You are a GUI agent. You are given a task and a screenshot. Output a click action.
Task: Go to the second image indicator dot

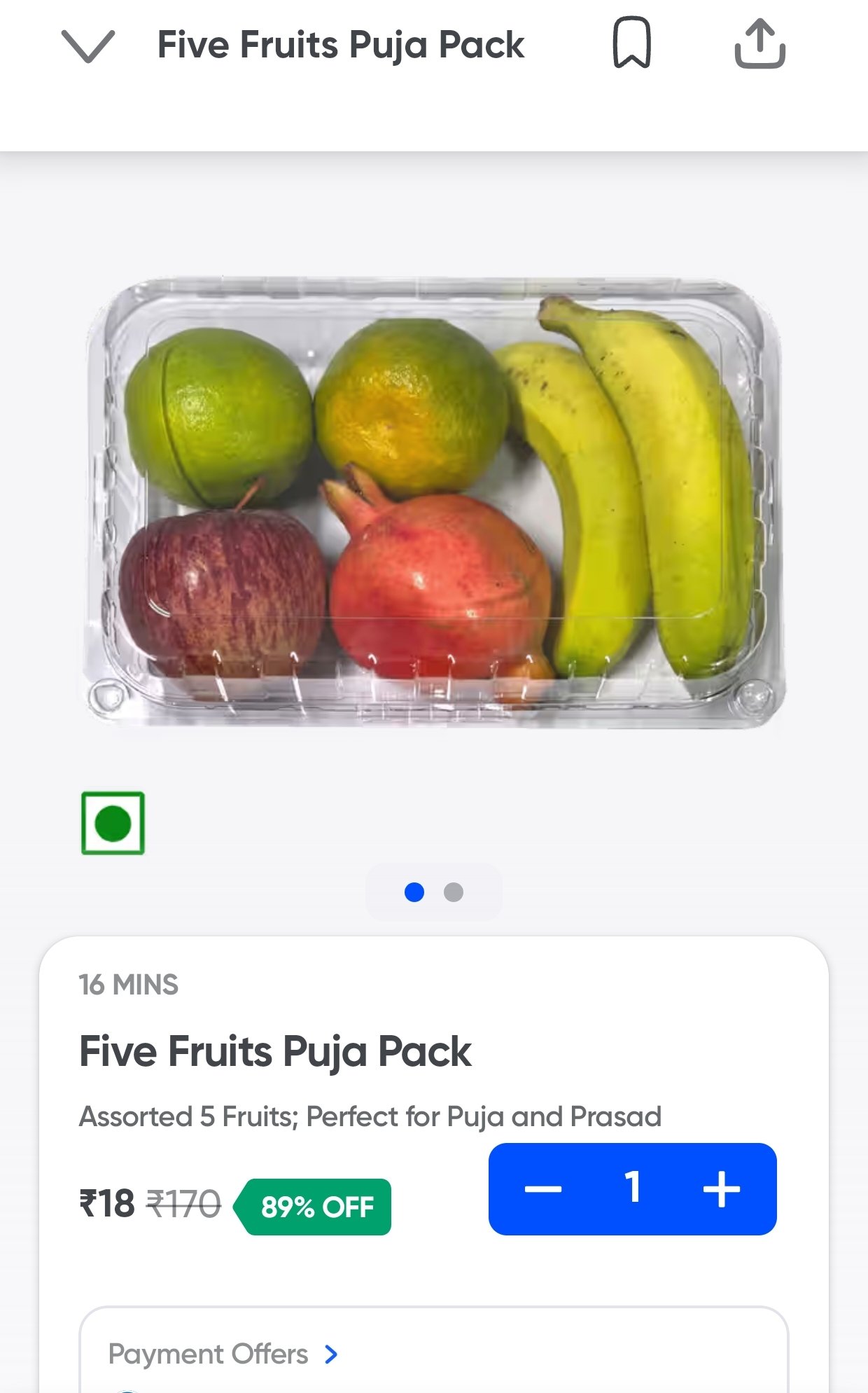point(454,892)
